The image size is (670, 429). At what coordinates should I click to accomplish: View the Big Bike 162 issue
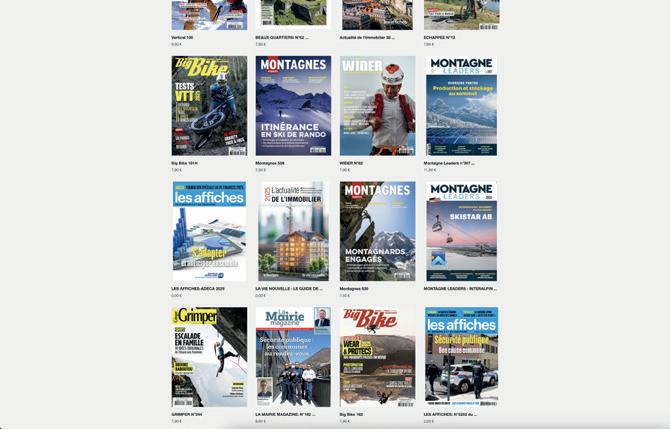click(x=377, y=357)
